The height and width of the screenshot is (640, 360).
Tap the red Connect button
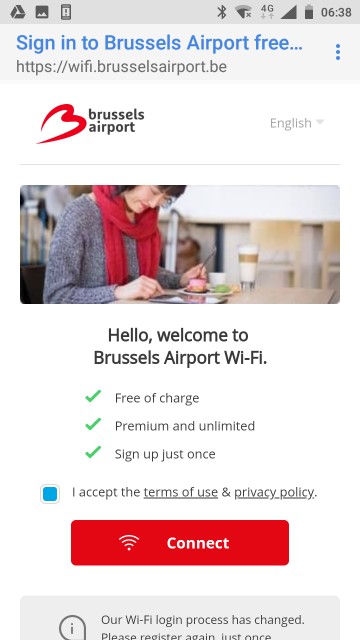click(x=180, y=542)
